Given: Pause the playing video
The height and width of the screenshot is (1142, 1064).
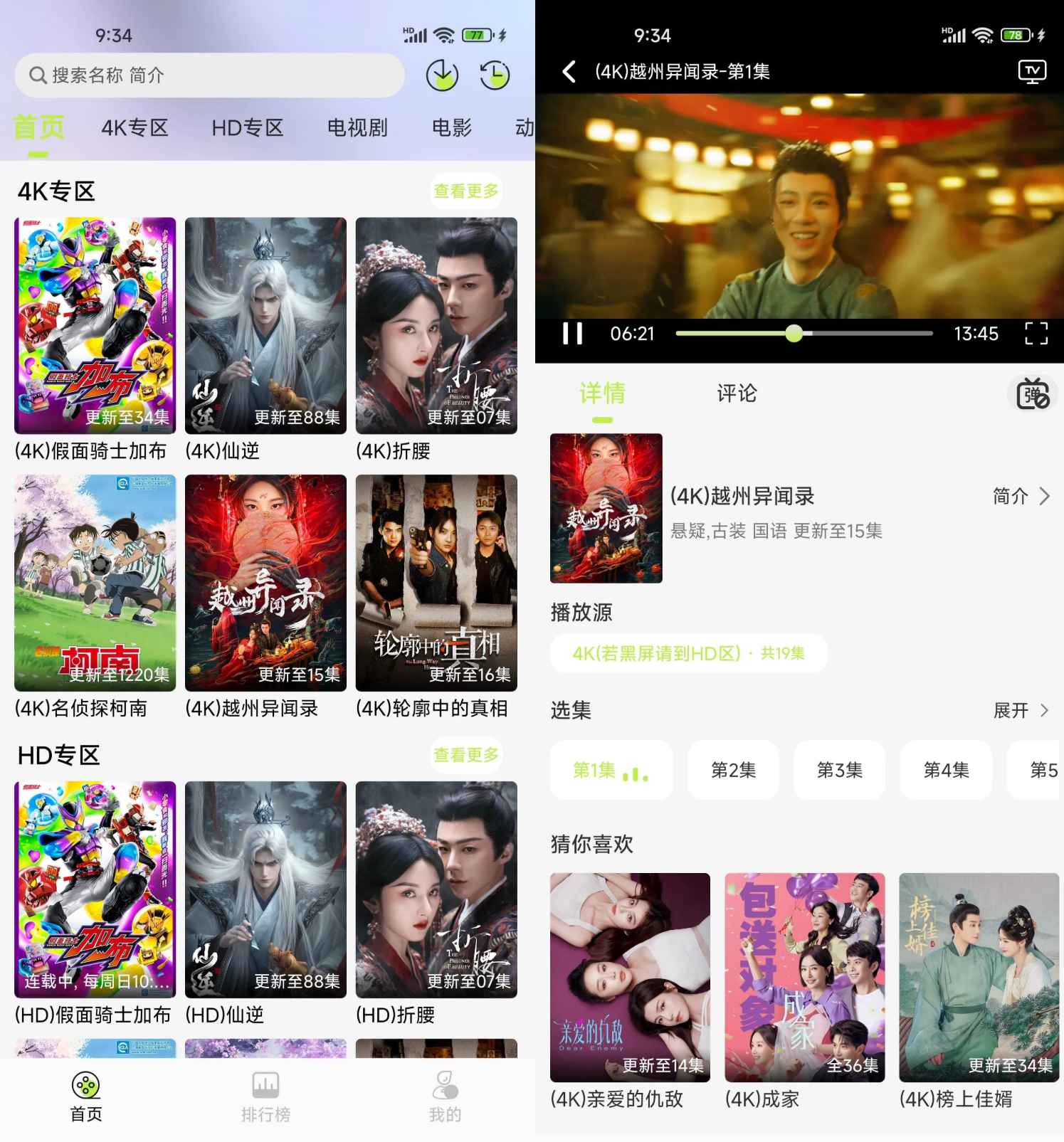Looking at the screenshot, I should (x=574, y=333).
